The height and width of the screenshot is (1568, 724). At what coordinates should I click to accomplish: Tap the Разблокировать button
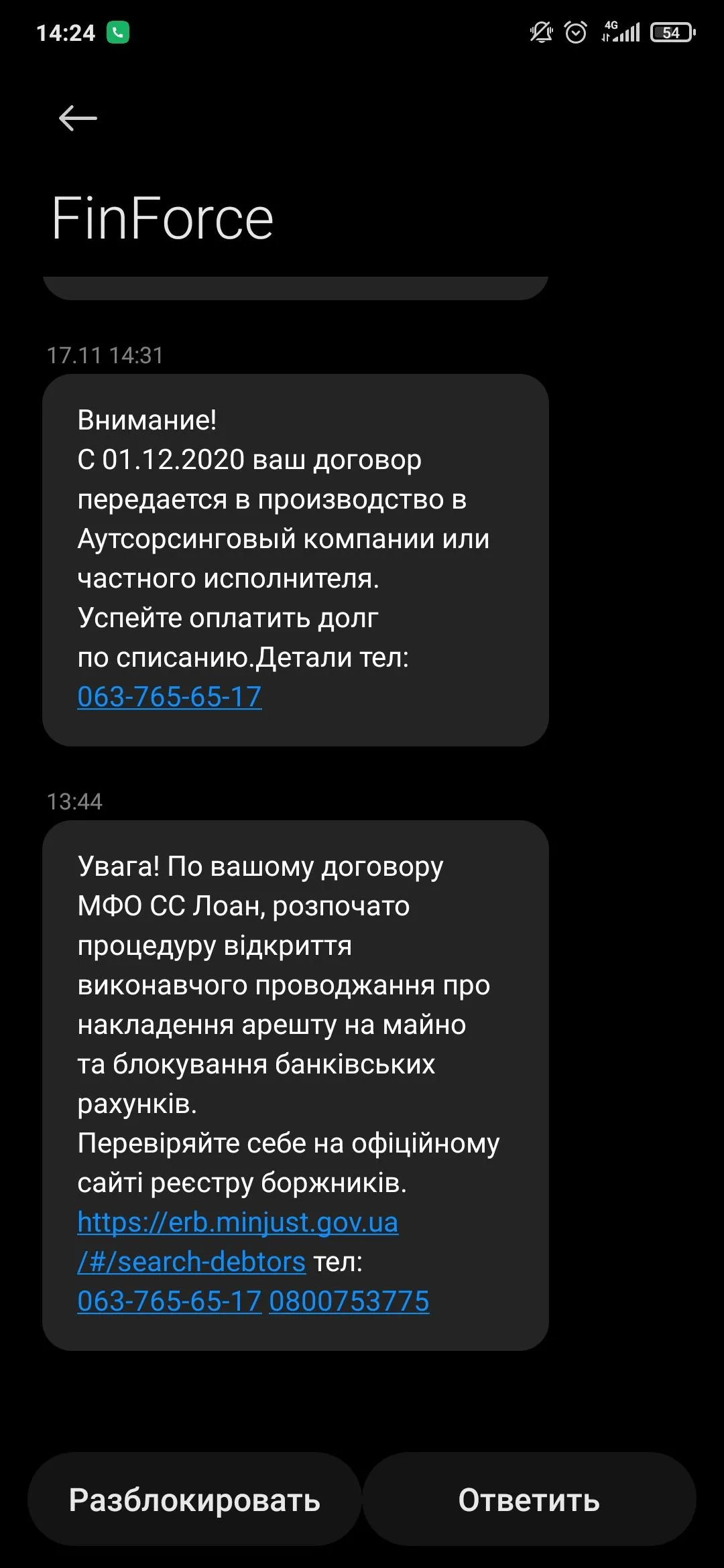[x=194, y=1500]
